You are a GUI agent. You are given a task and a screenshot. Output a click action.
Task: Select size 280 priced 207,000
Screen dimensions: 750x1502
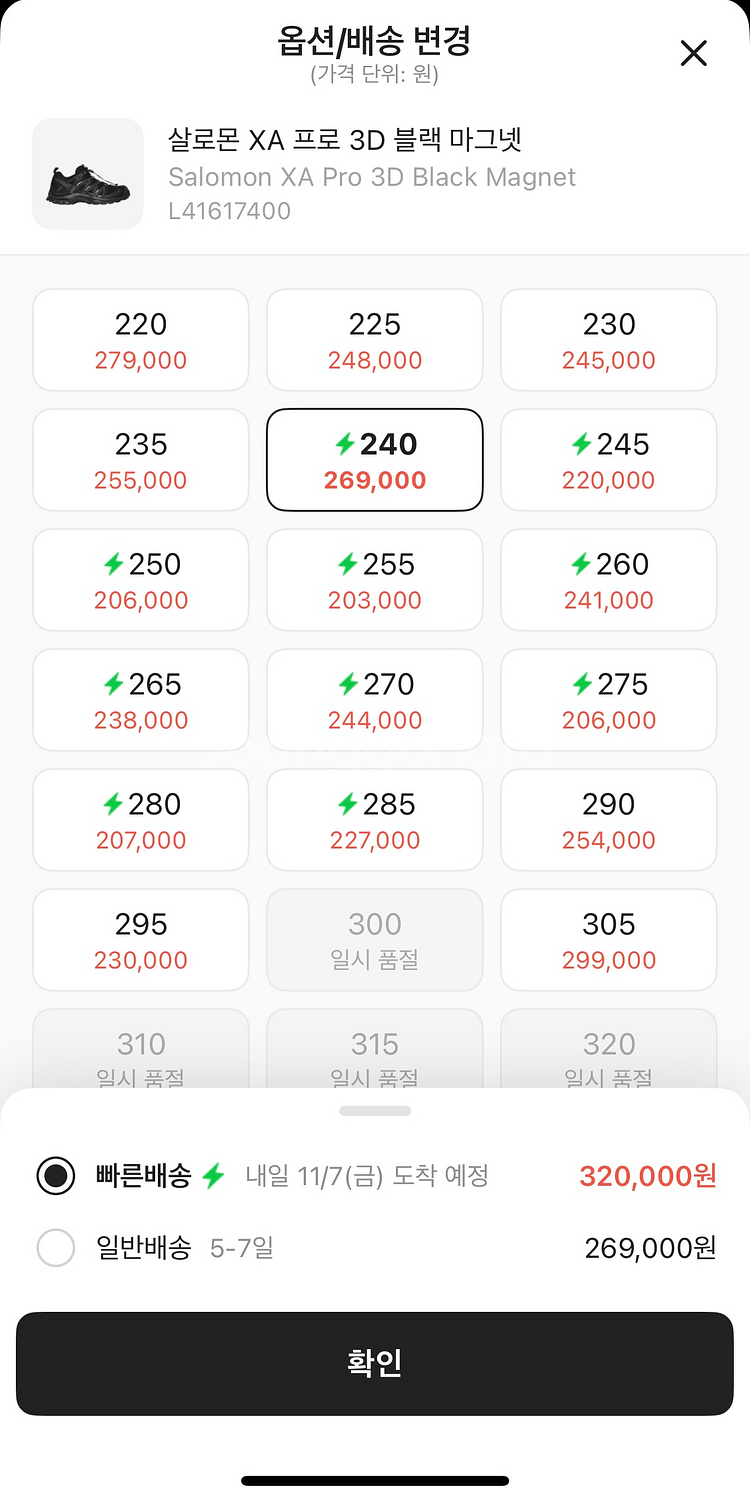tap(141, 820)
